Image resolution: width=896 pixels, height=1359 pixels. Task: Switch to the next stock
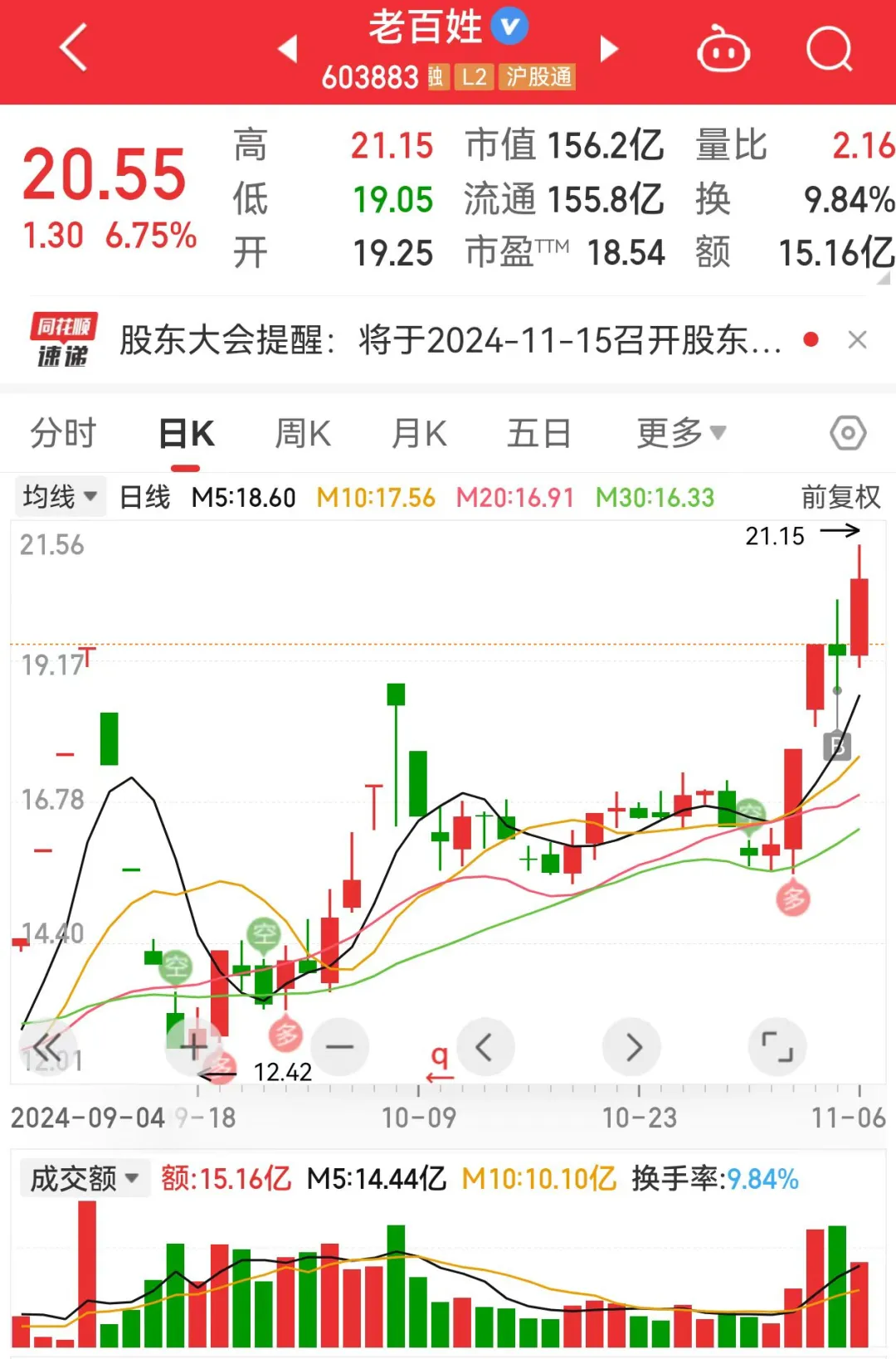(610, 50)
